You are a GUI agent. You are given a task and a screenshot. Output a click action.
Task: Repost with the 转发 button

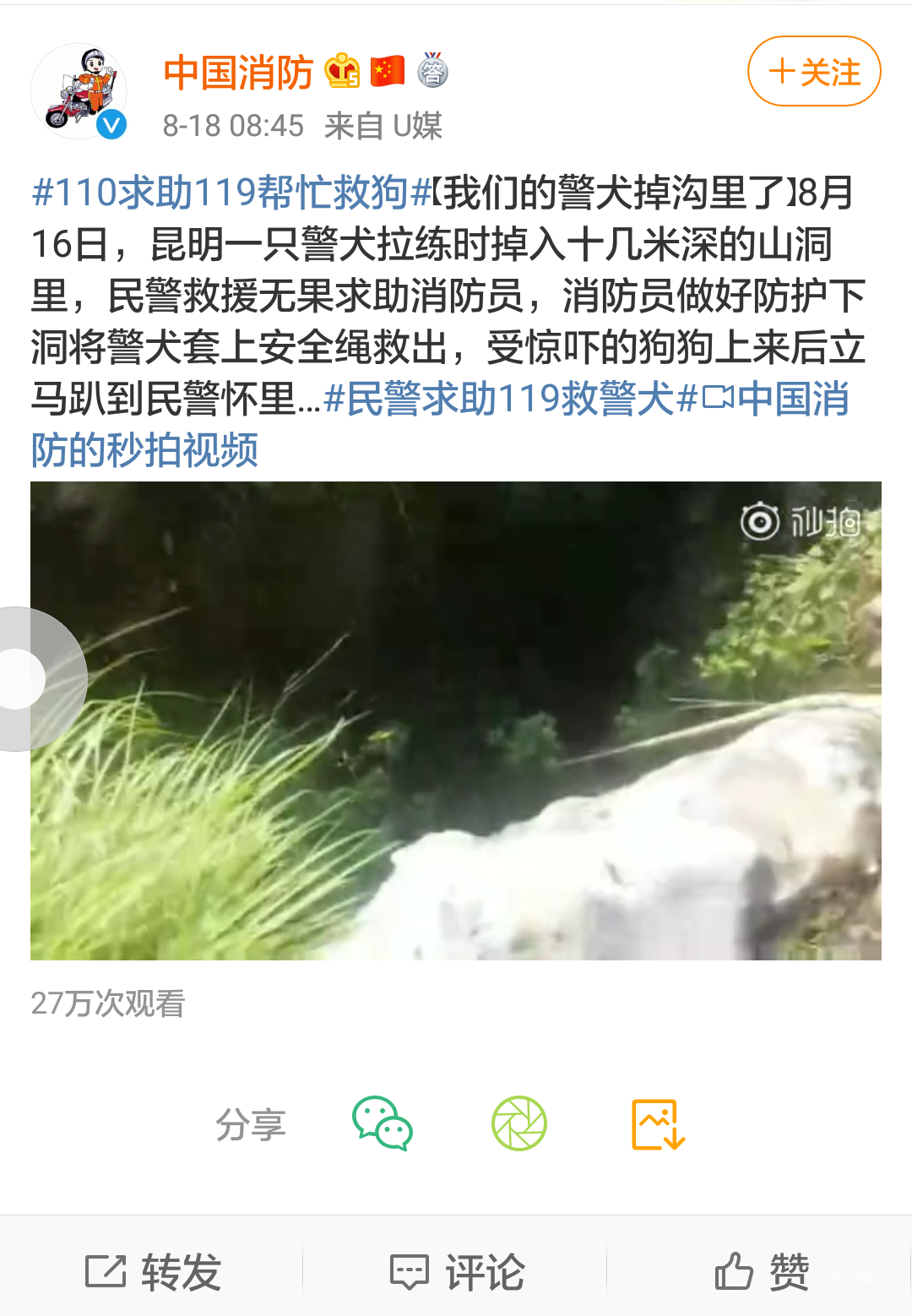coord(153,1271)
